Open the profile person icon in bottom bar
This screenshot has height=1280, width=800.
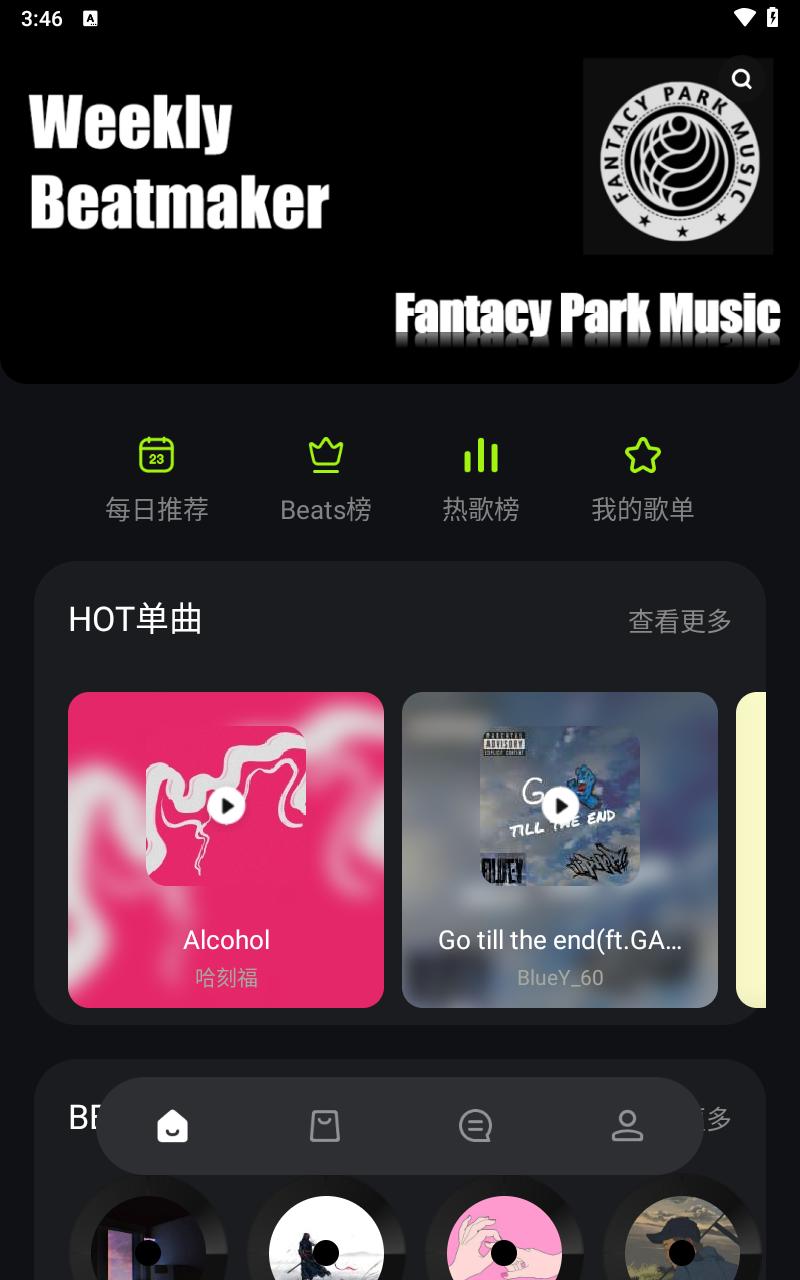coord(627,1124)
